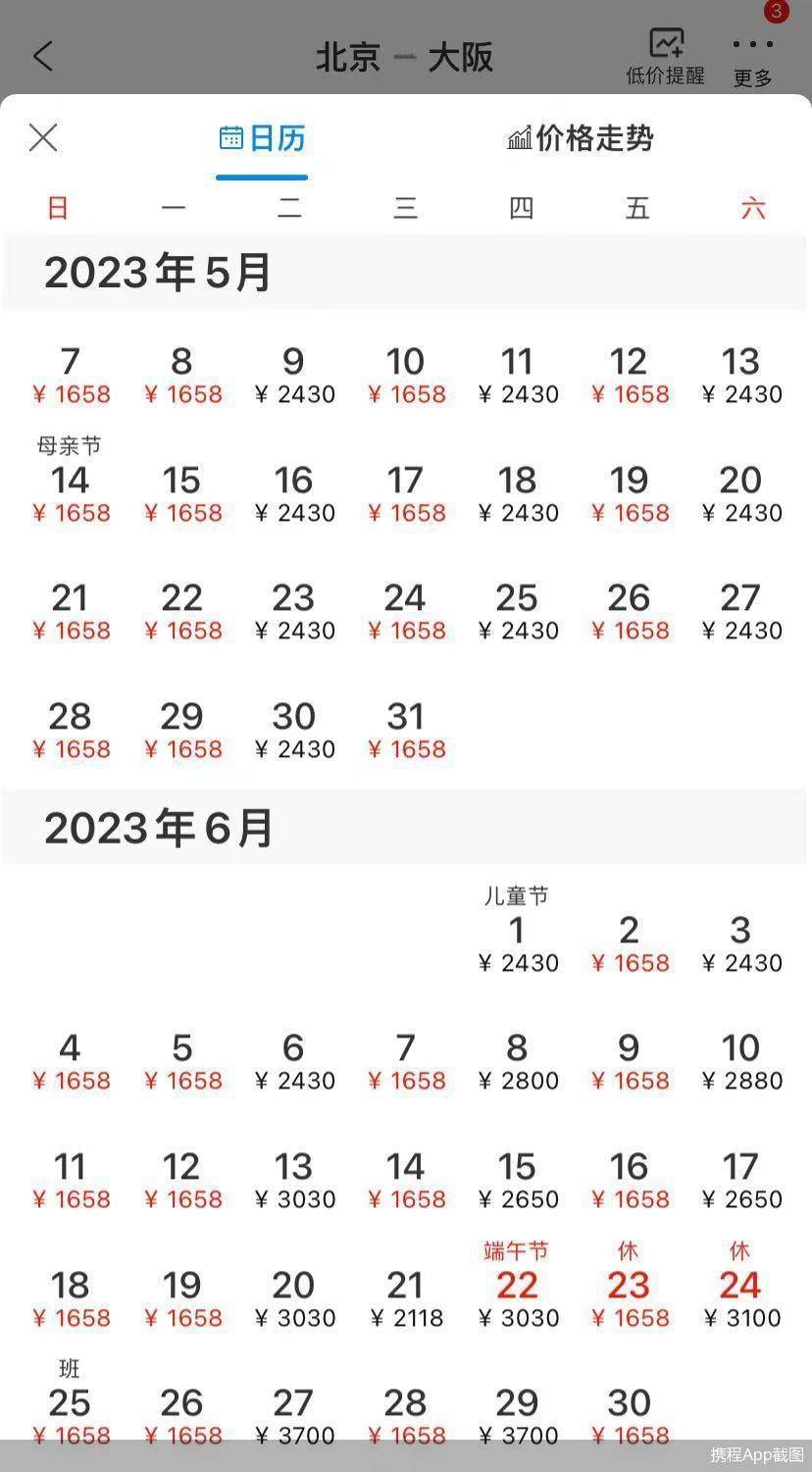Select June 16 priced ¥1658
The width and height of the screenshot is (812, 1472).
click(630, 1181)
